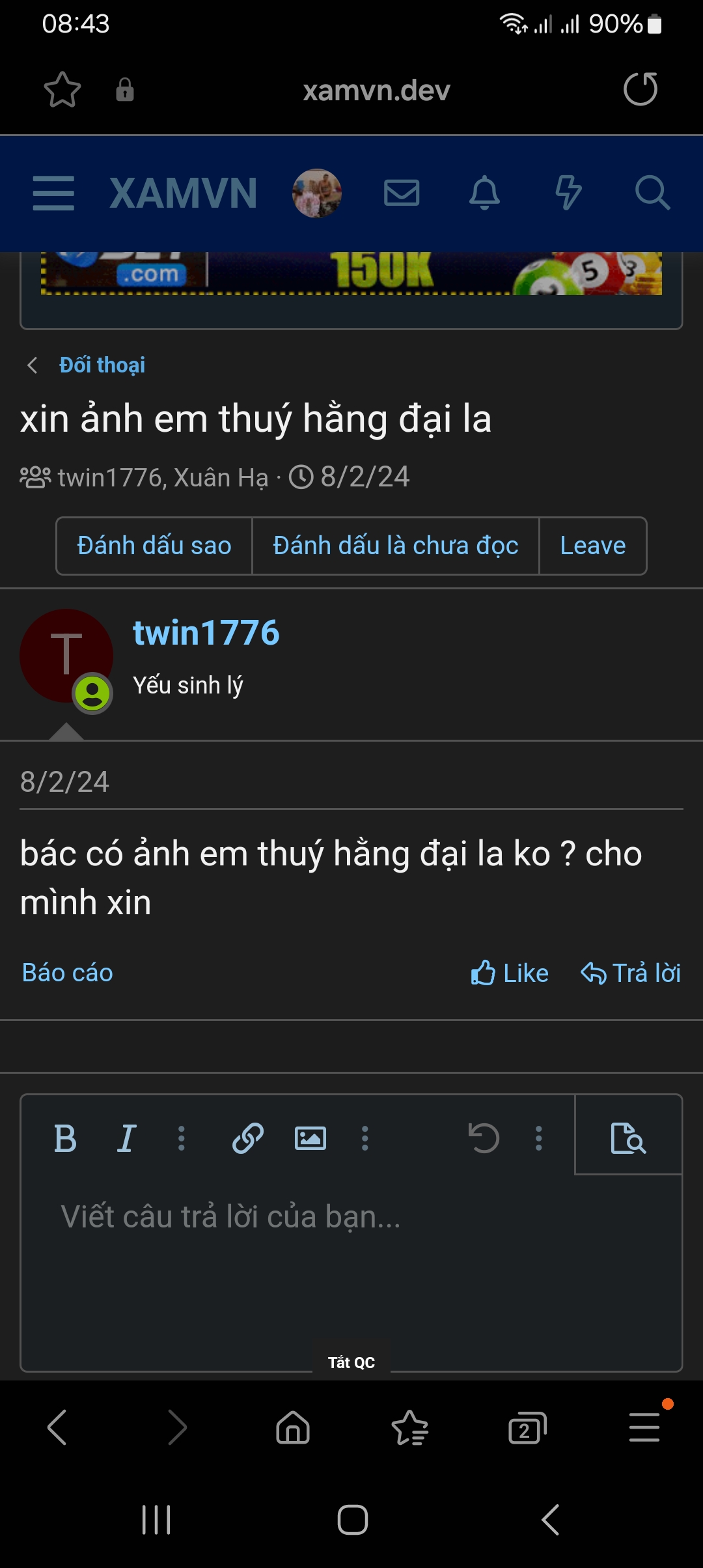Like twin1776's message

coord(510,973)
